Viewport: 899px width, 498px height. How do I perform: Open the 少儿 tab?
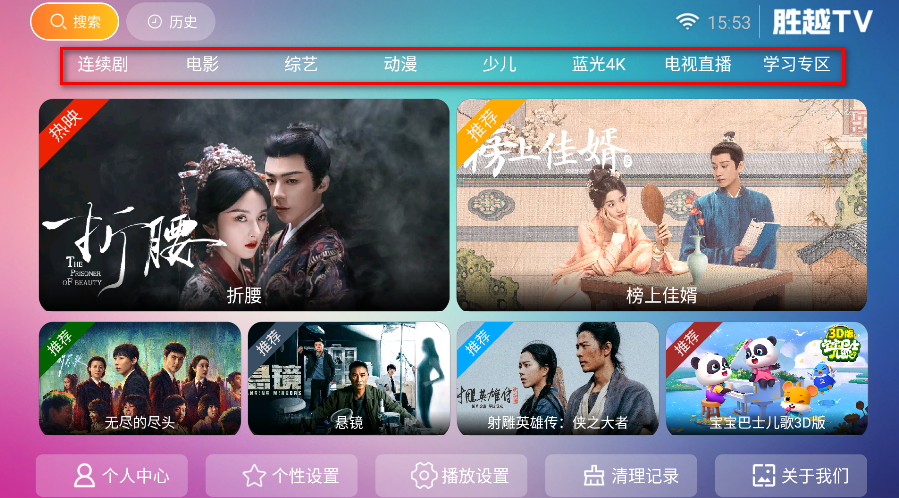pos(499,65)
